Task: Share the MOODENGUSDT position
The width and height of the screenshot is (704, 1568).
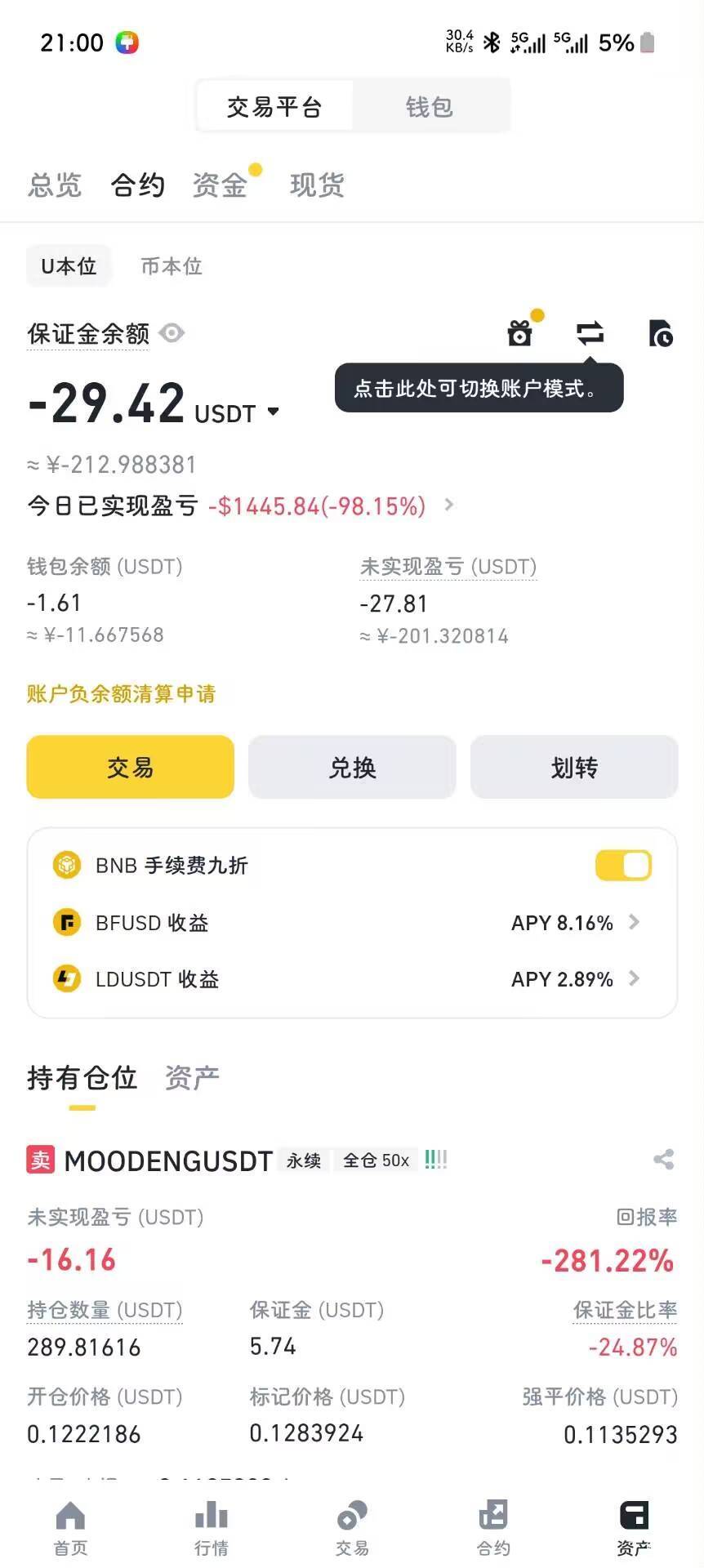Action: click(x=664, y=1159)
